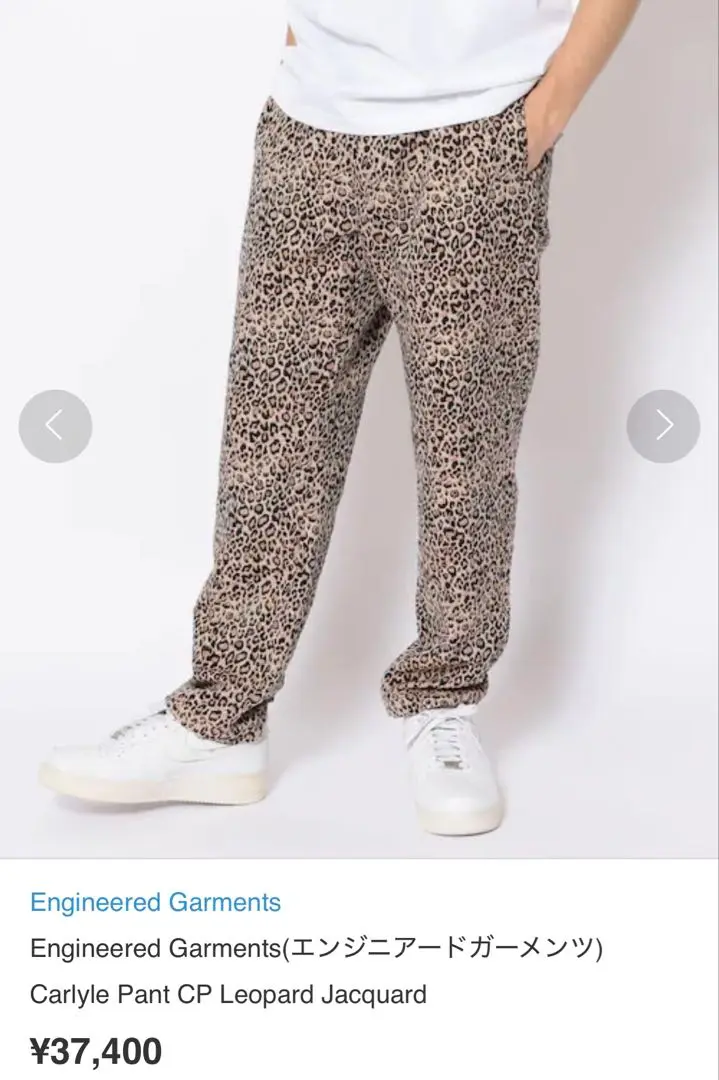
Task: Go to the next product photo
Action: coord(663,426)
